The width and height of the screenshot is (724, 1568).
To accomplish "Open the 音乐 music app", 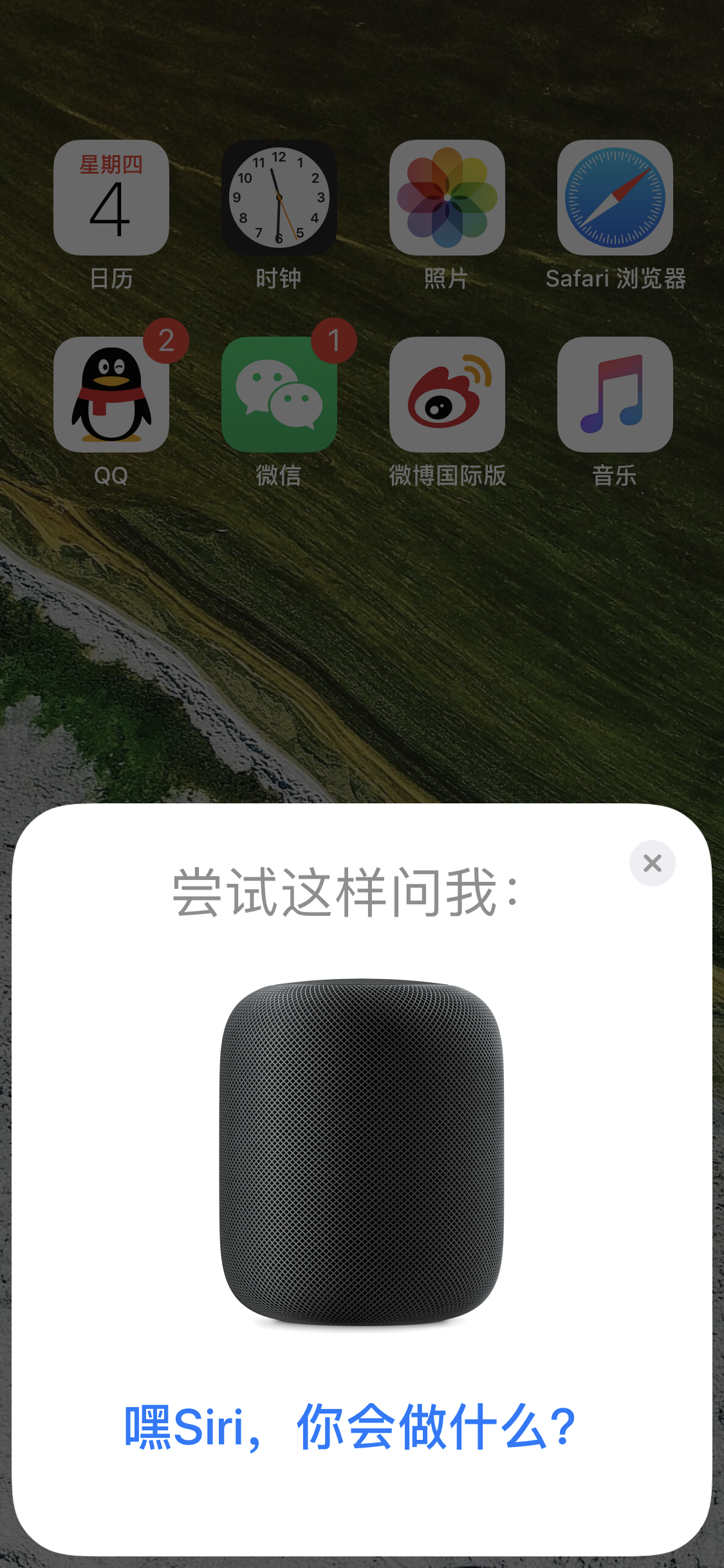I will [615, 395].
